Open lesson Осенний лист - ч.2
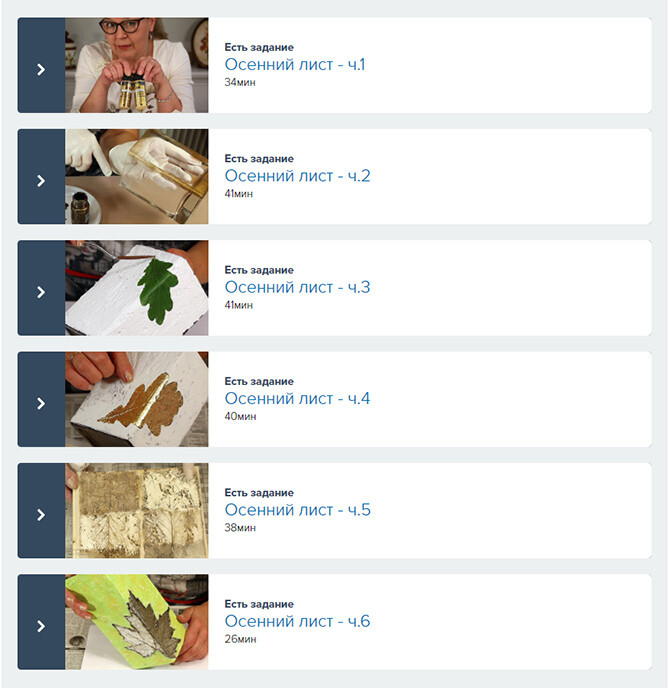The height and width of the screenshot is (688, 670). click(297, 176)
